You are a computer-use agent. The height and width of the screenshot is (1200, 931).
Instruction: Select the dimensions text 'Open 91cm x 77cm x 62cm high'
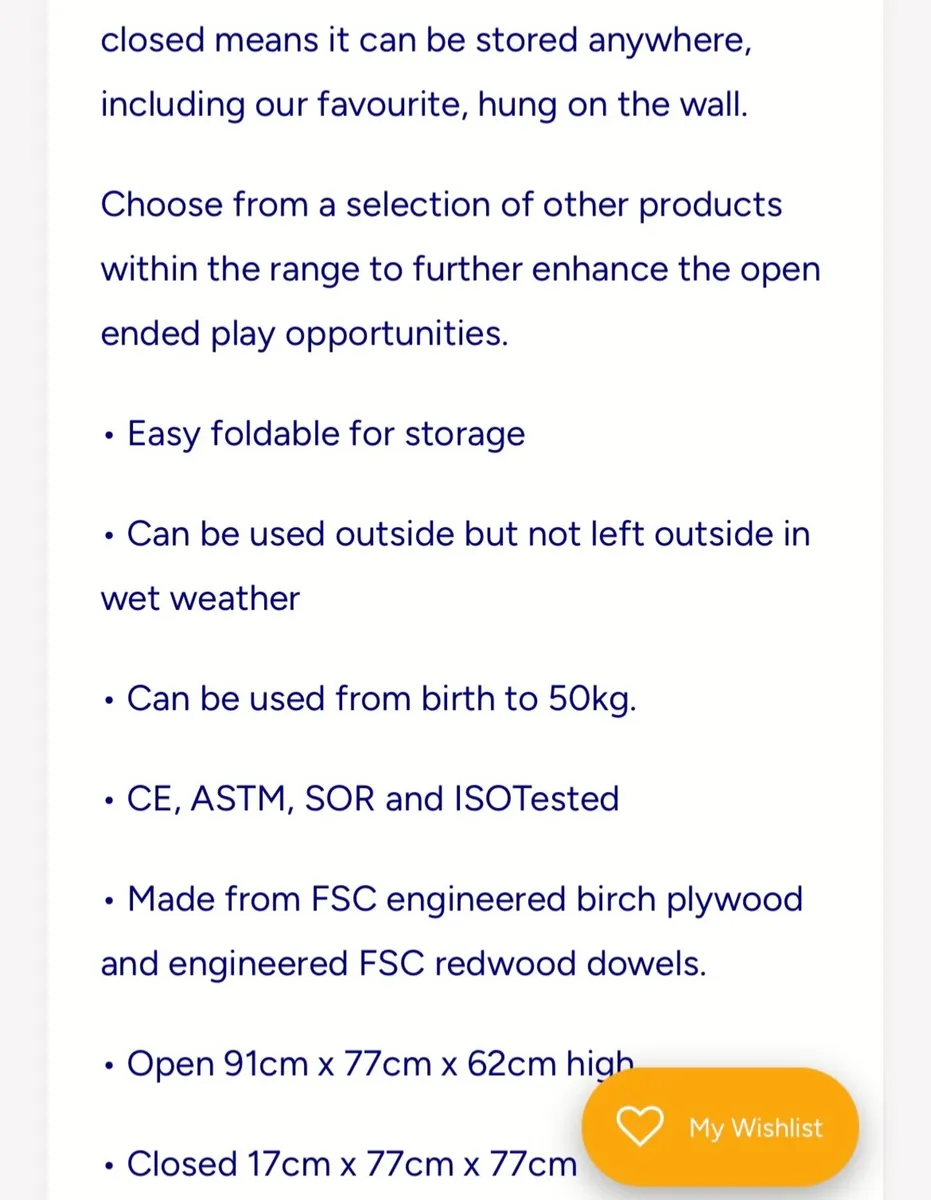[x=380, y=1064]
